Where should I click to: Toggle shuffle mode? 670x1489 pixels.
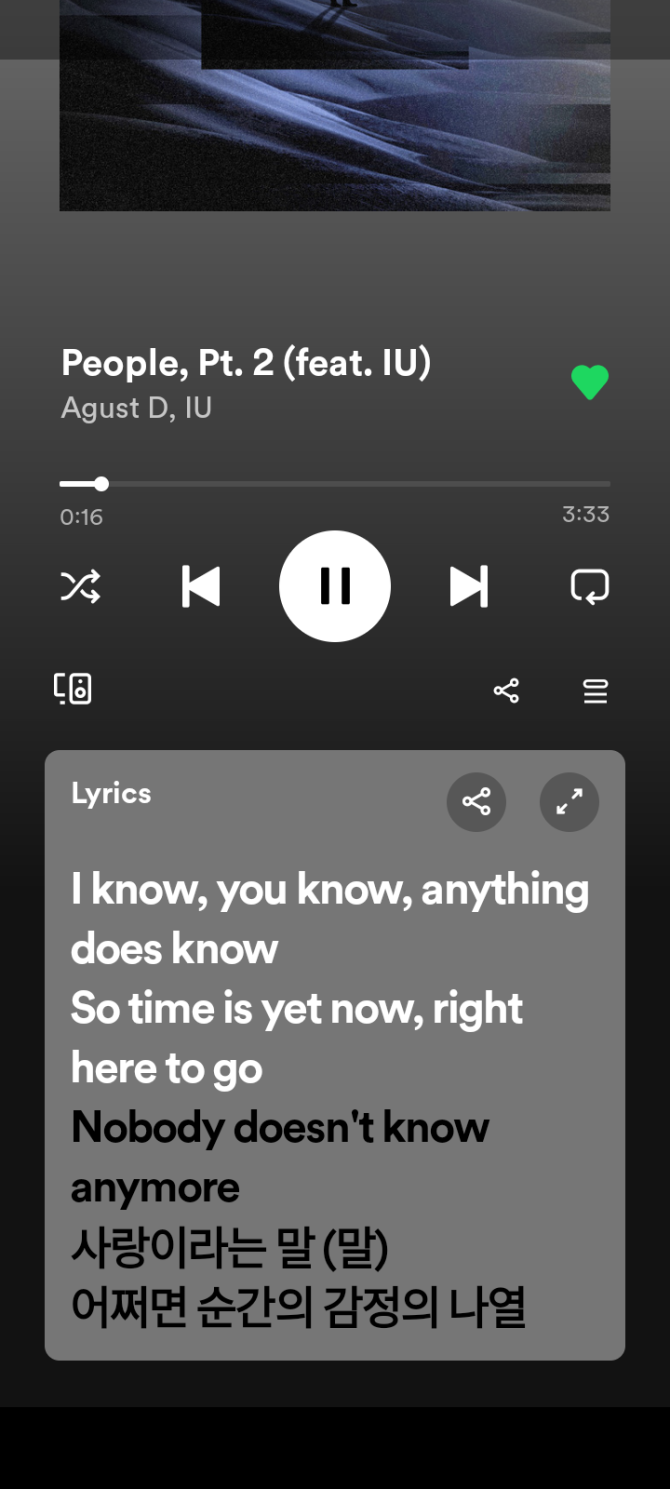coord(80,586)
